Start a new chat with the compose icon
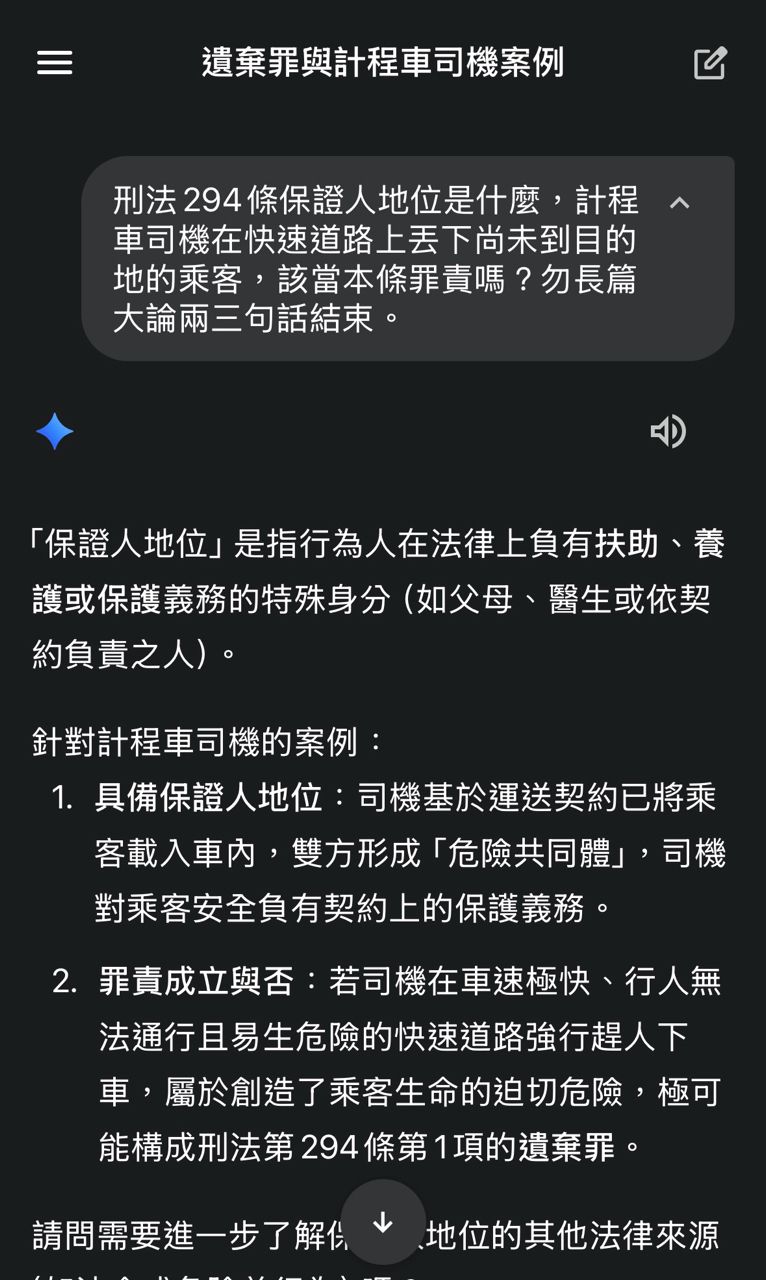 tap(710, 63)
